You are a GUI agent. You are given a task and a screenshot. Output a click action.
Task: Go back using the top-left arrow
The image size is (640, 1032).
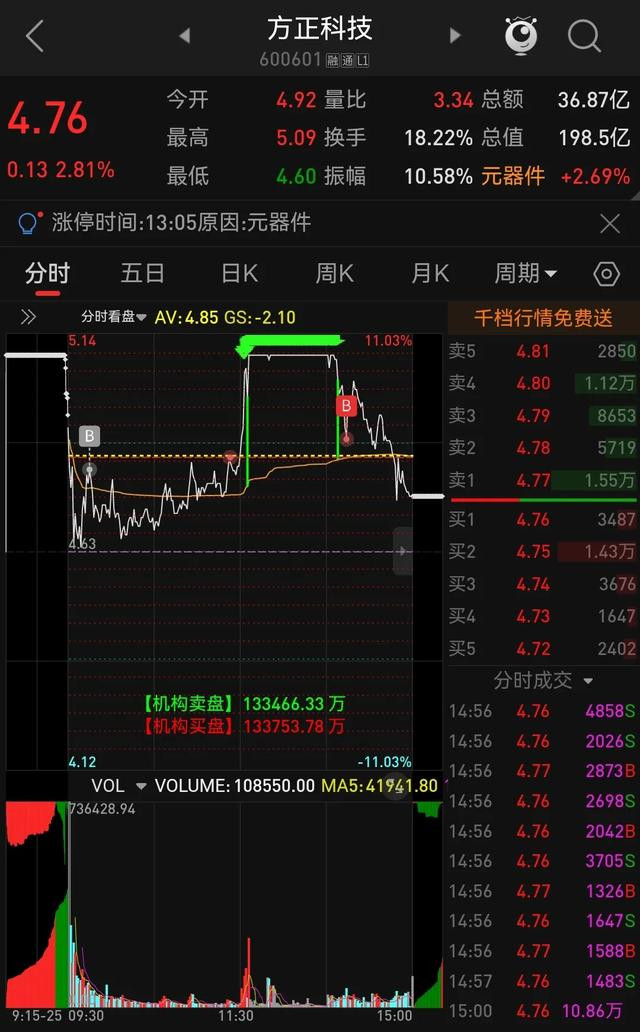click(35, 36)
